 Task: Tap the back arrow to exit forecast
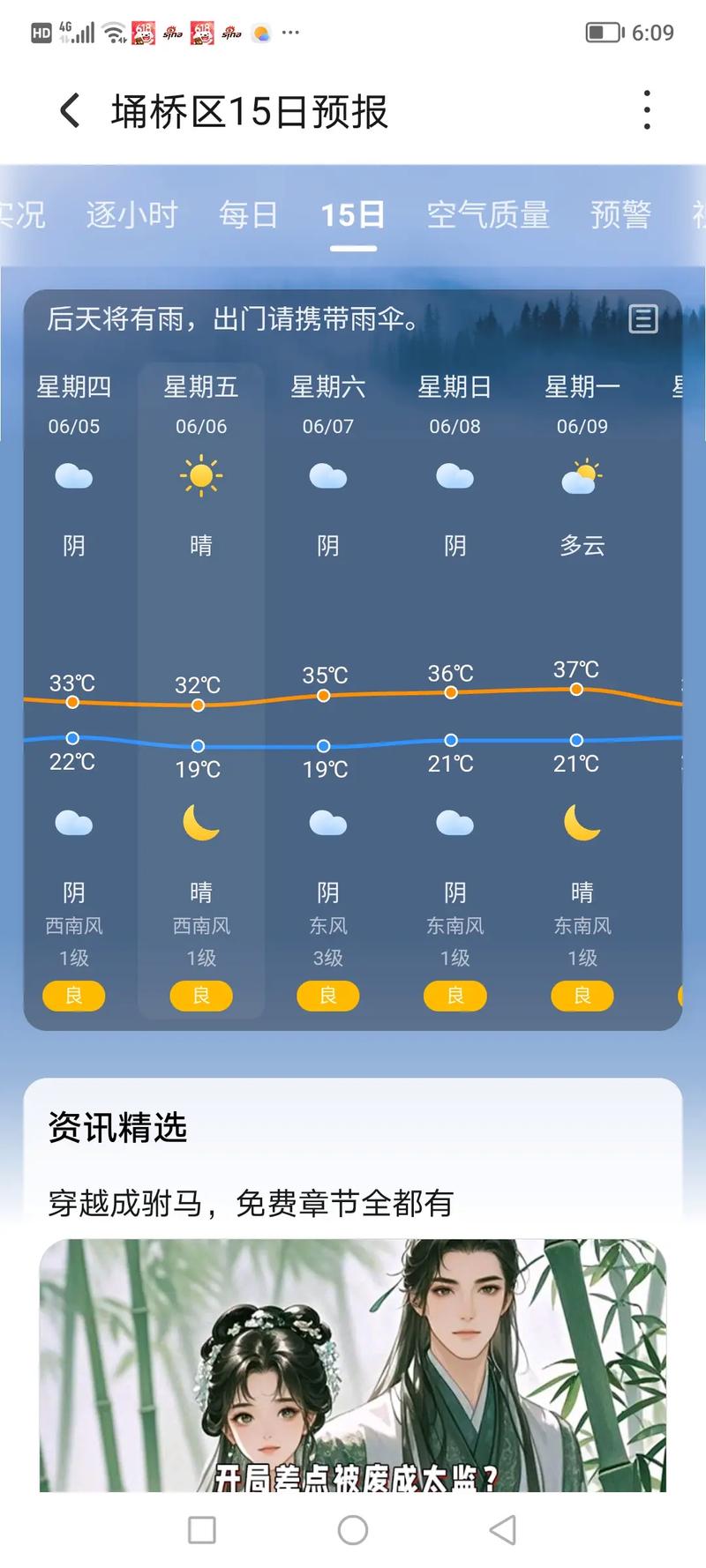(x=67, y=109)
